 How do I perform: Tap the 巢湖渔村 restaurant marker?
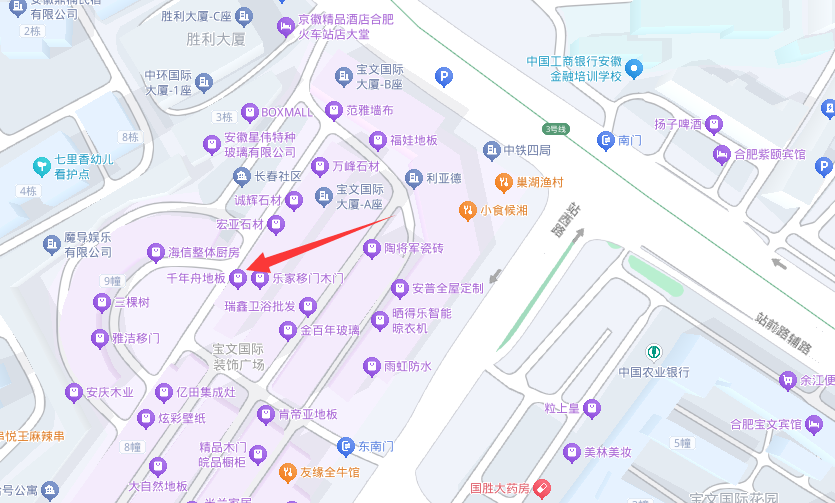tap(503, 182)
